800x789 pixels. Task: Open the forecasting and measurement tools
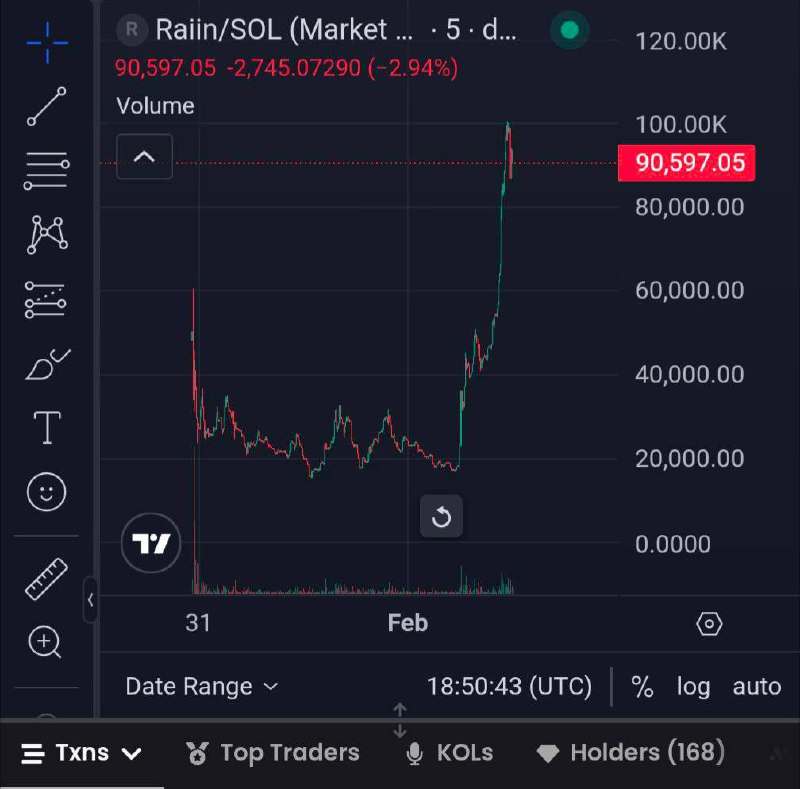coord(45,300)
